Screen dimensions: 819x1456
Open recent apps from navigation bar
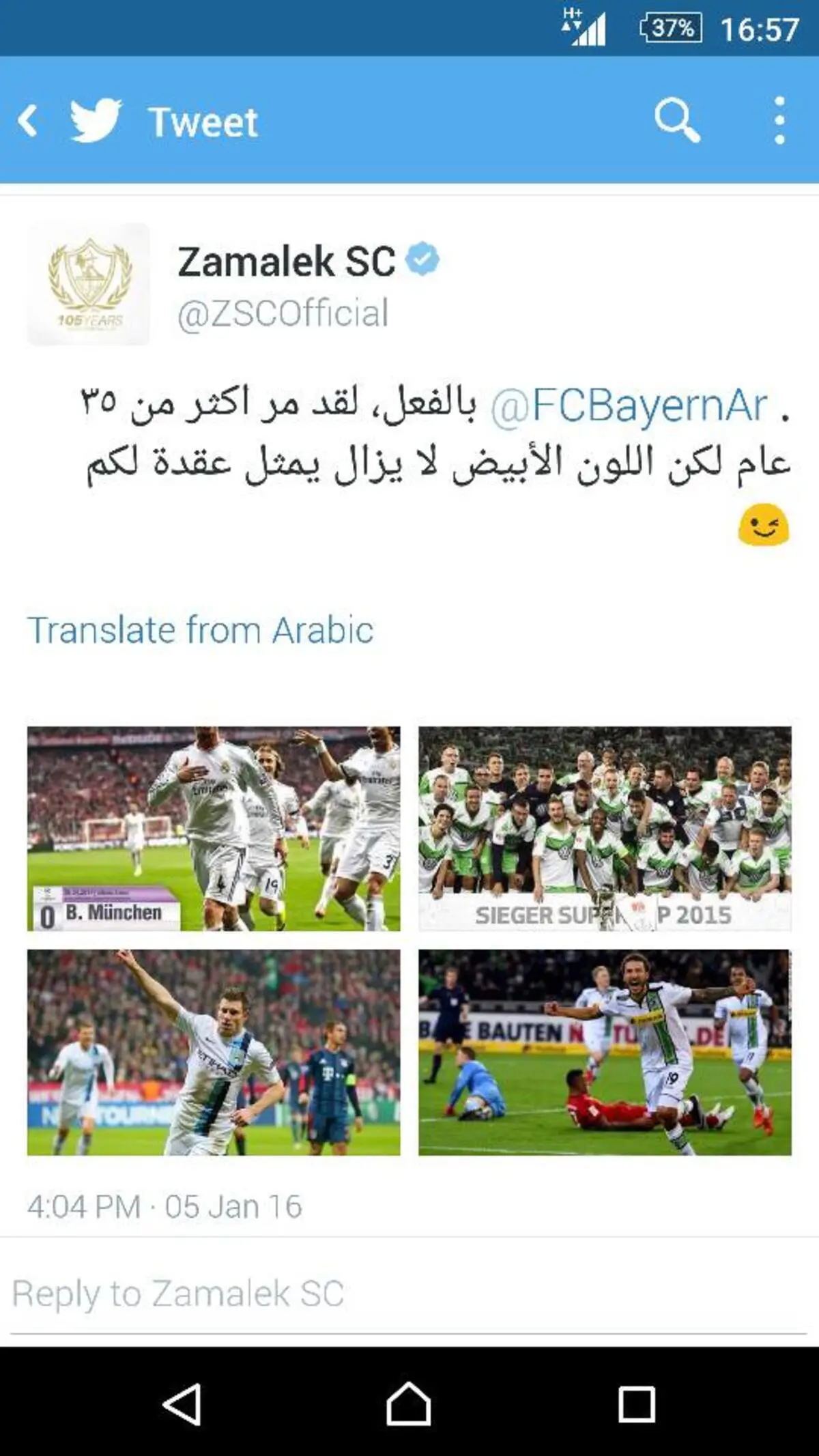636,1404
